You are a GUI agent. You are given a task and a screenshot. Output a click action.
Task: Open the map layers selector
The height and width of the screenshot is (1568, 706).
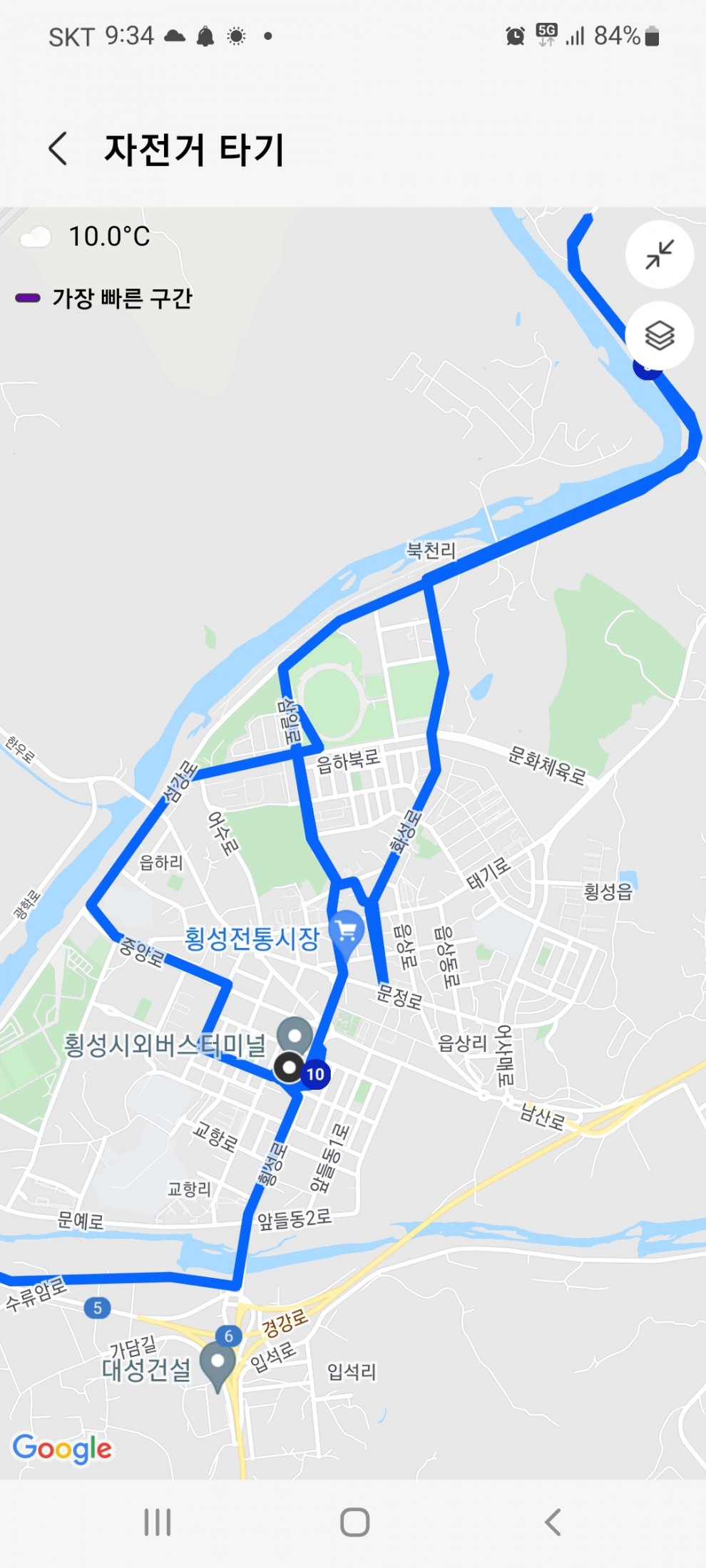[659, 335]
